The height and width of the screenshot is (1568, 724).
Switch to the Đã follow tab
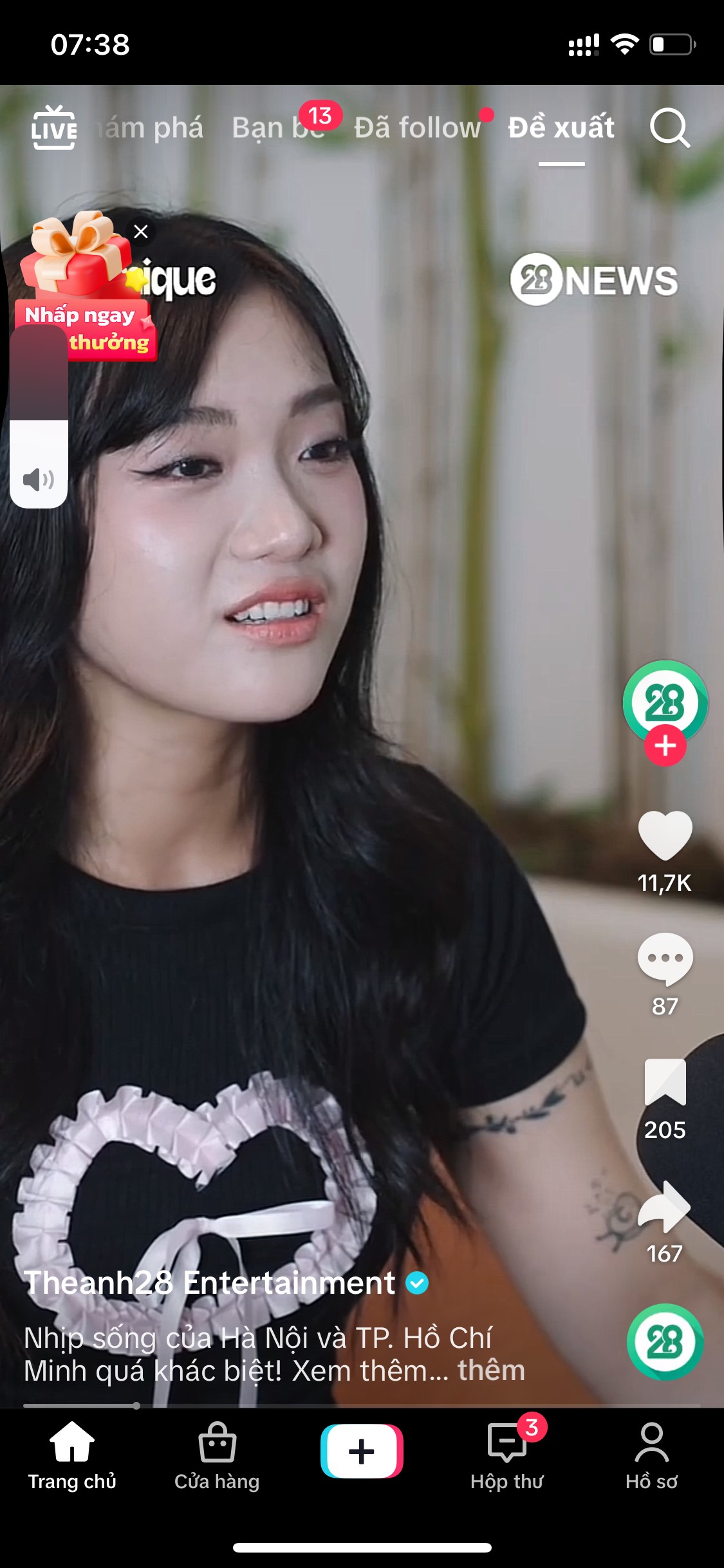pos(417,127)
